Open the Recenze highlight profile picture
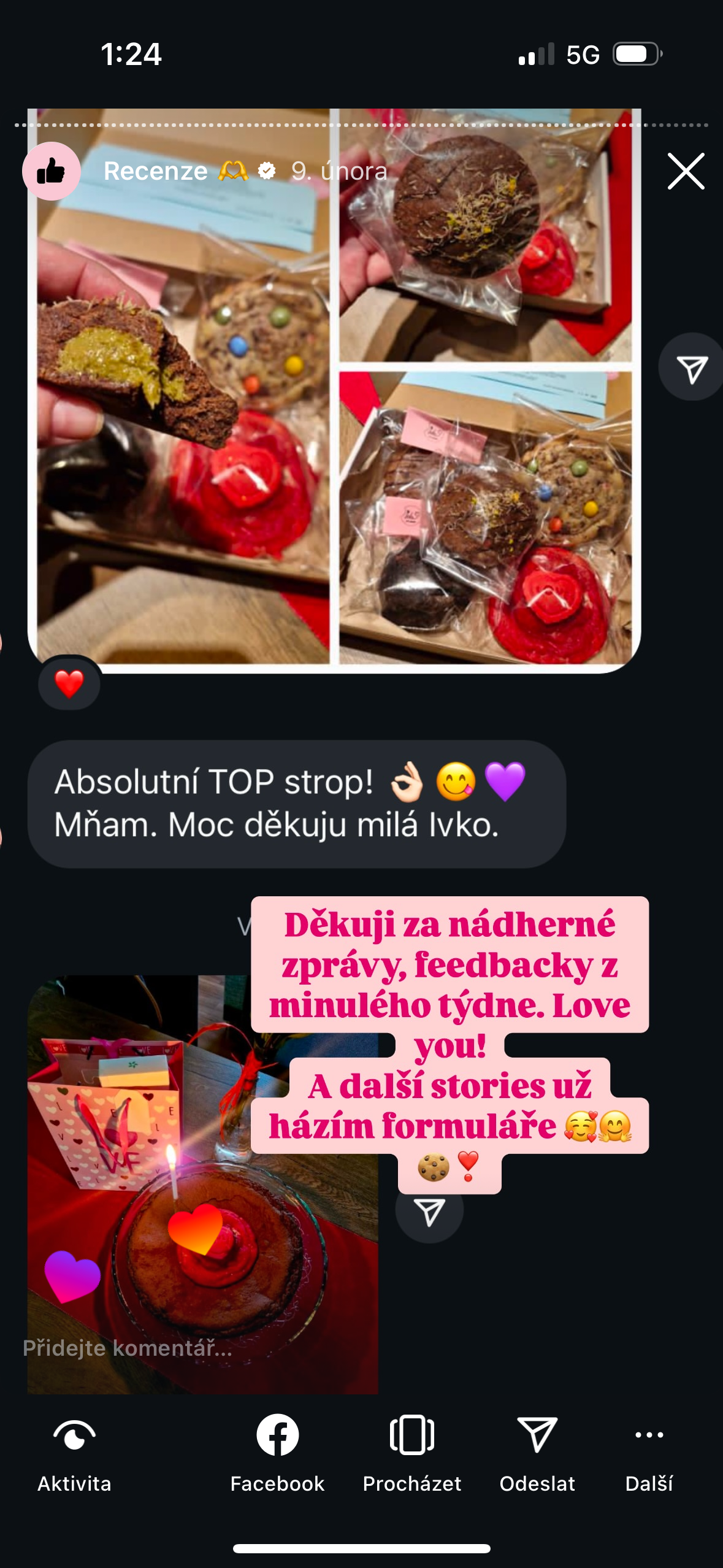 tap(52, 171)
